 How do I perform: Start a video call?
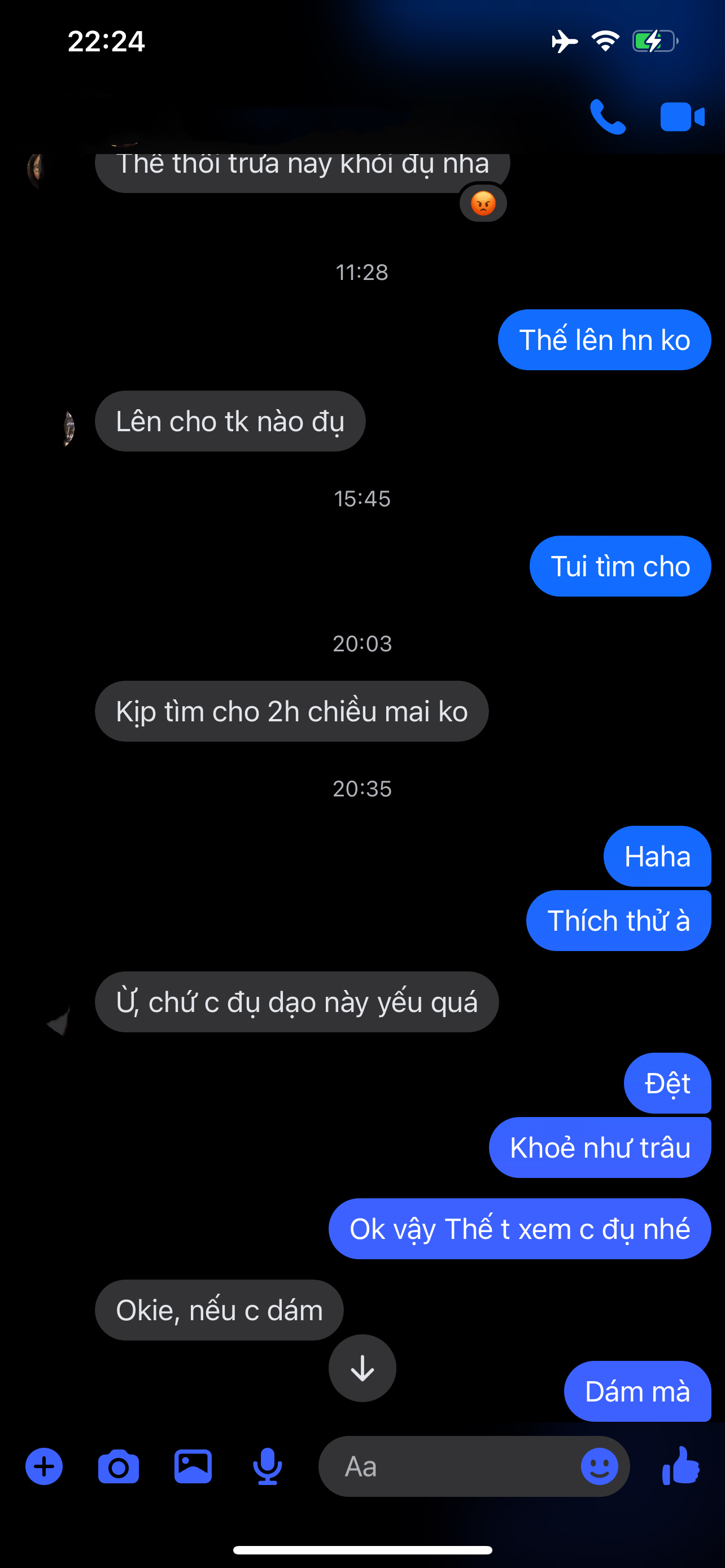coord(682,116)
